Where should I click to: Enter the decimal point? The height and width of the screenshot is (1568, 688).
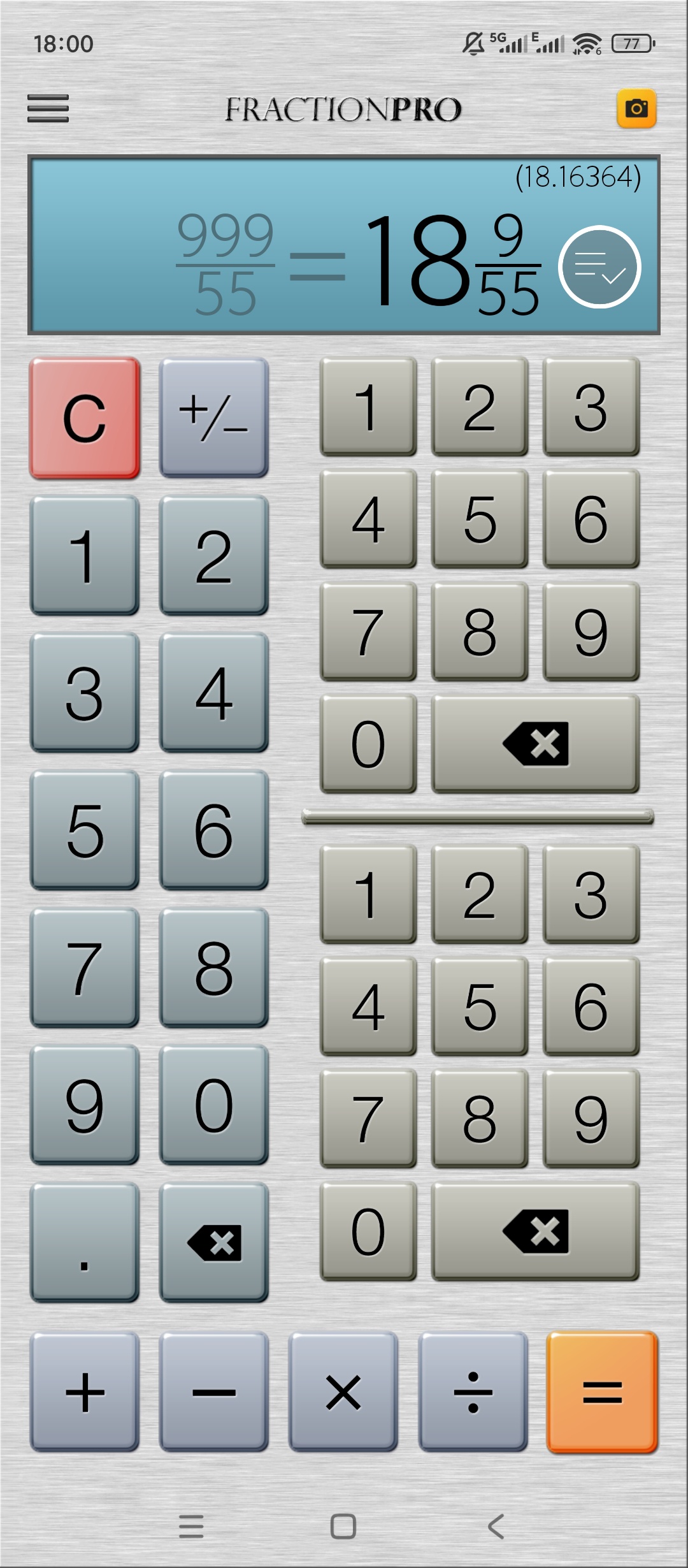coord(85,1241)
